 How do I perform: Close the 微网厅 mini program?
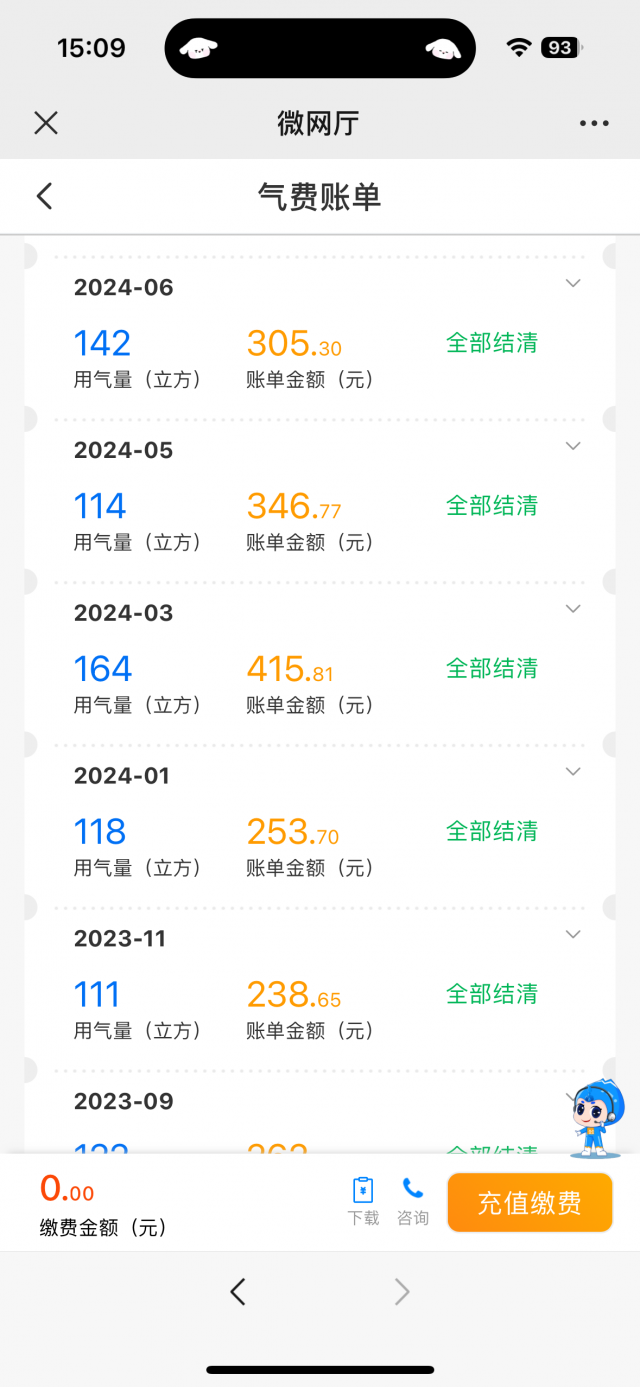(x=46, y=123)
